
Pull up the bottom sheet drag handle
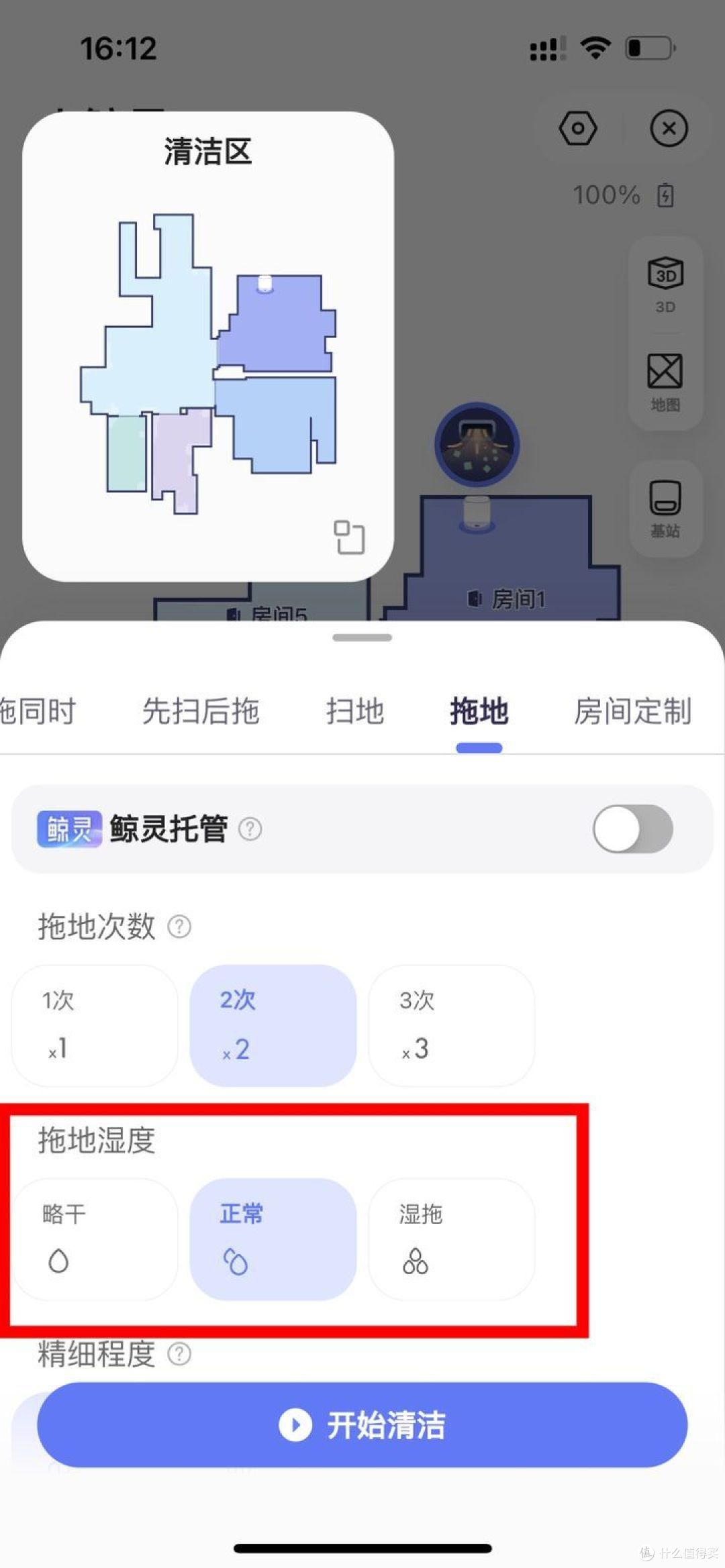(x=362, y=638)
